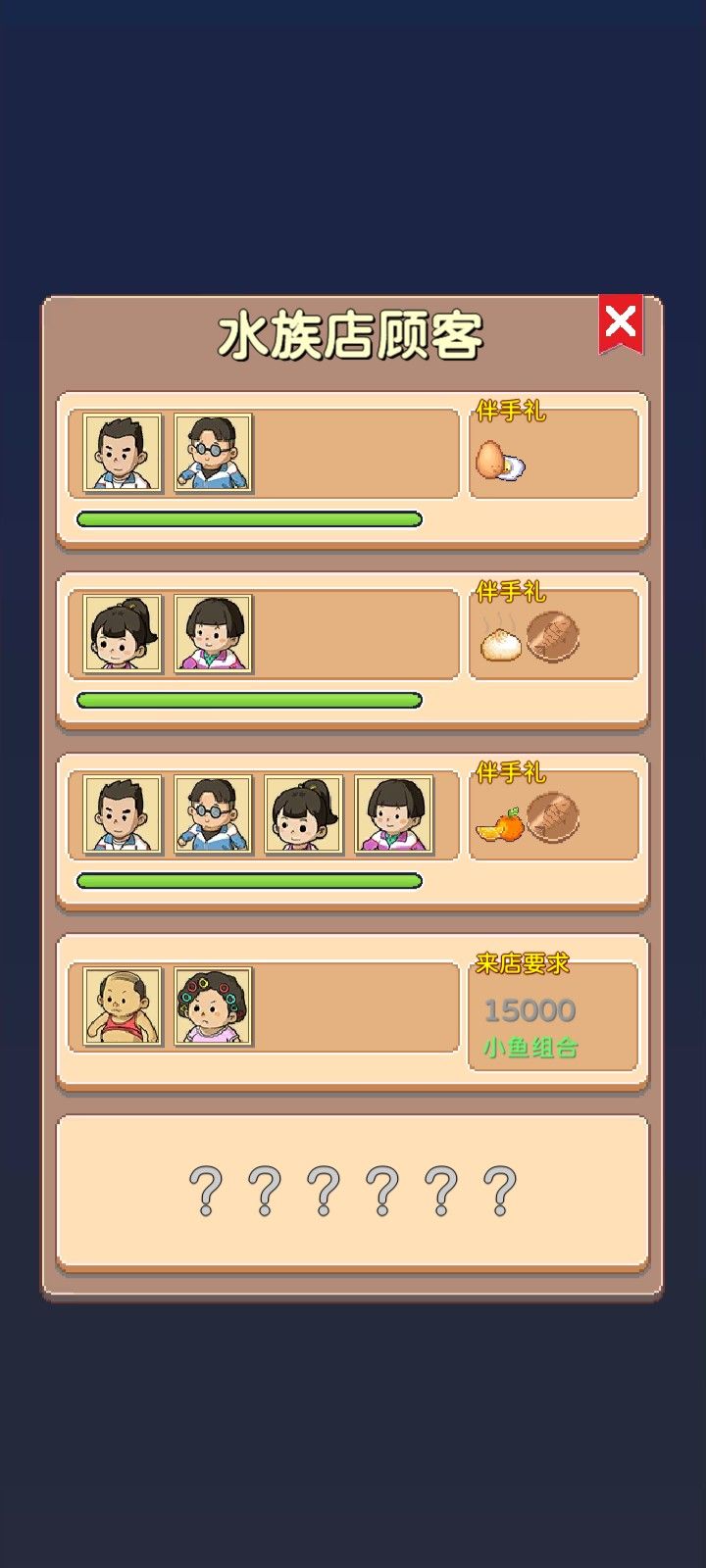Image resolution: width=706 pixels, height=1568 pixels.
Task: Select the sunglasses man portrait in first group
Action: tap(210, 453)
